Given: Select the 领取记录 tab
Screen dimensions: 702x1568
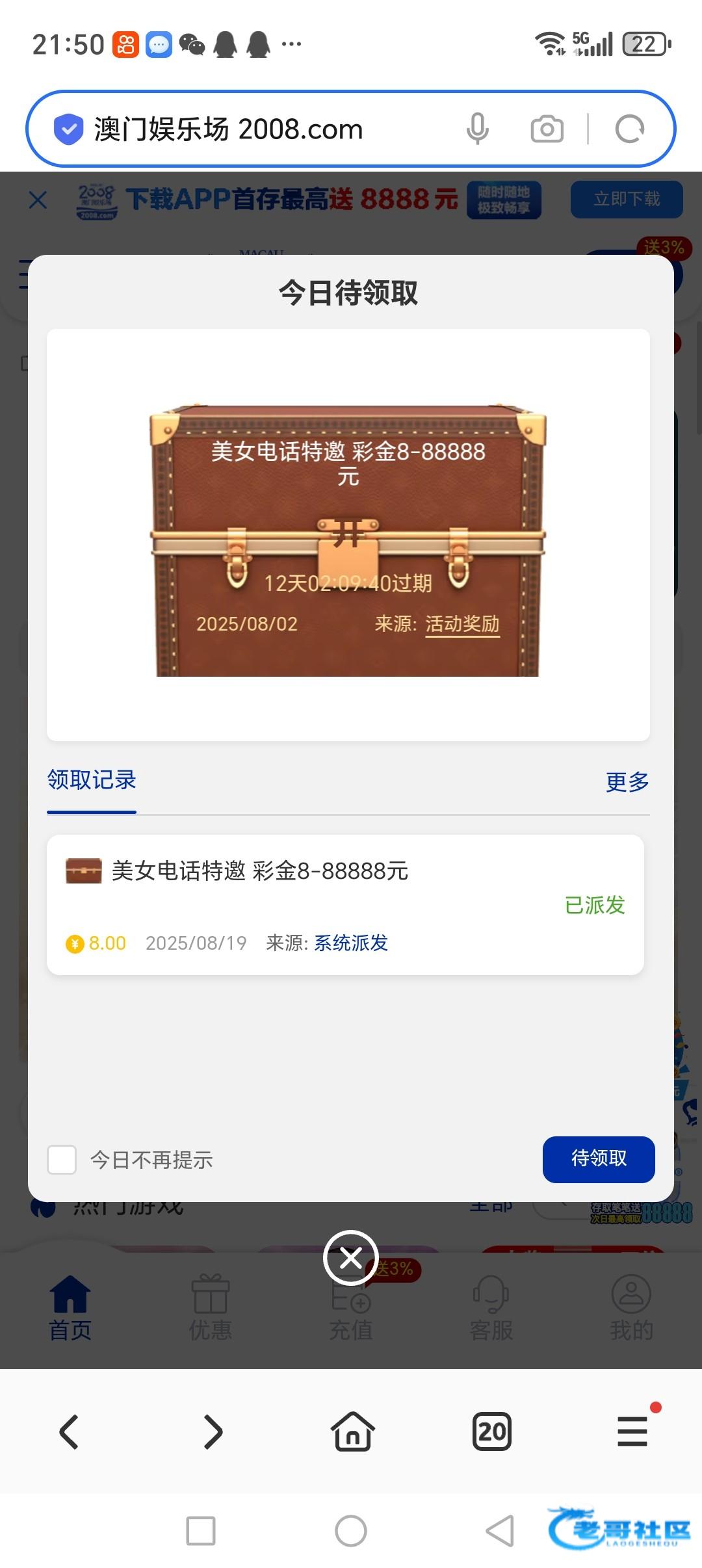Looking at the screenshot, I should (92, 780).
